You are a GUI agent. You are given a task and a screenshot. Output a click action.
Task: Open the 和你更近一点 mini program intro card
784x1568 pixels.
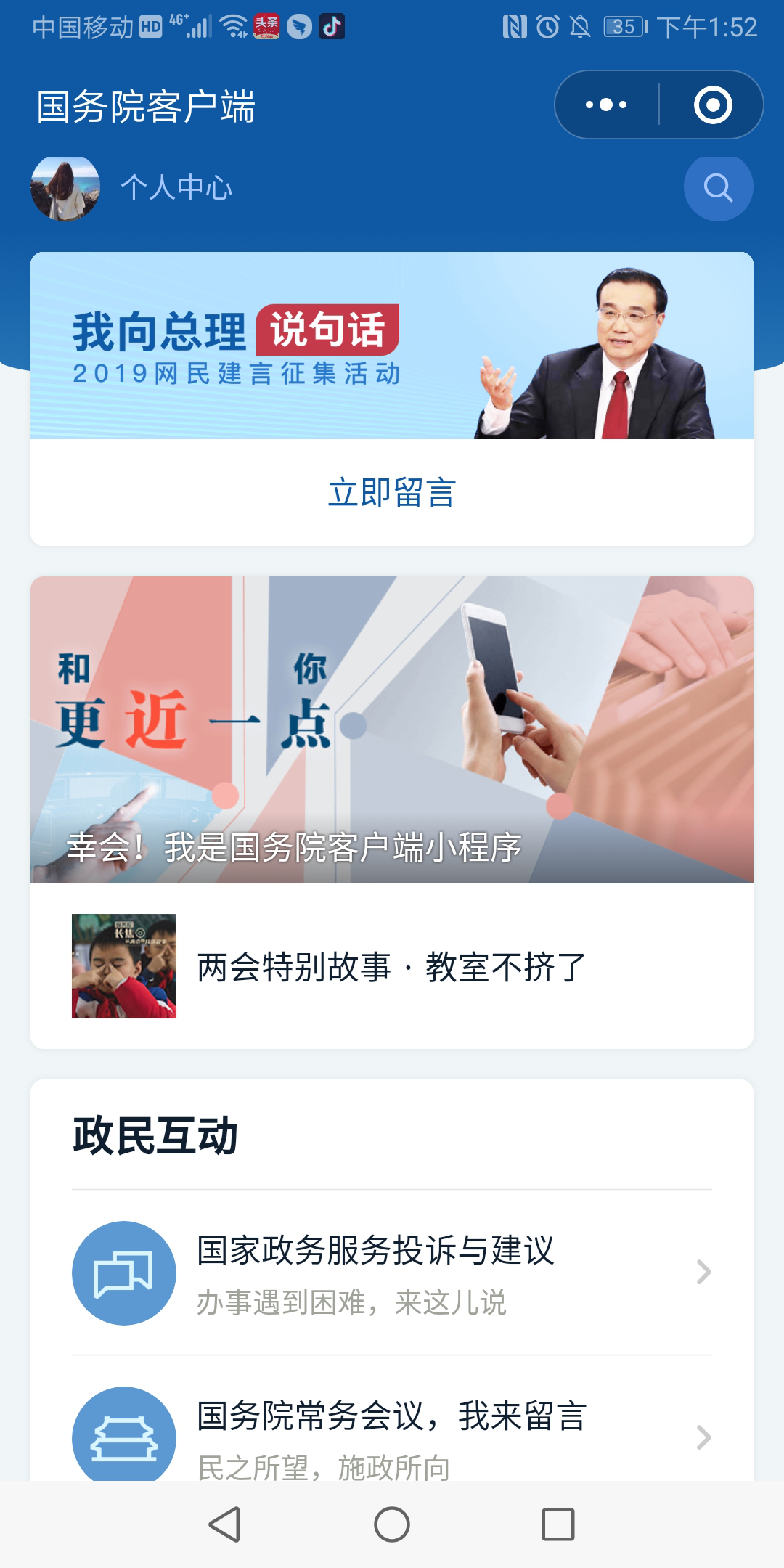(x=392, y=730)
